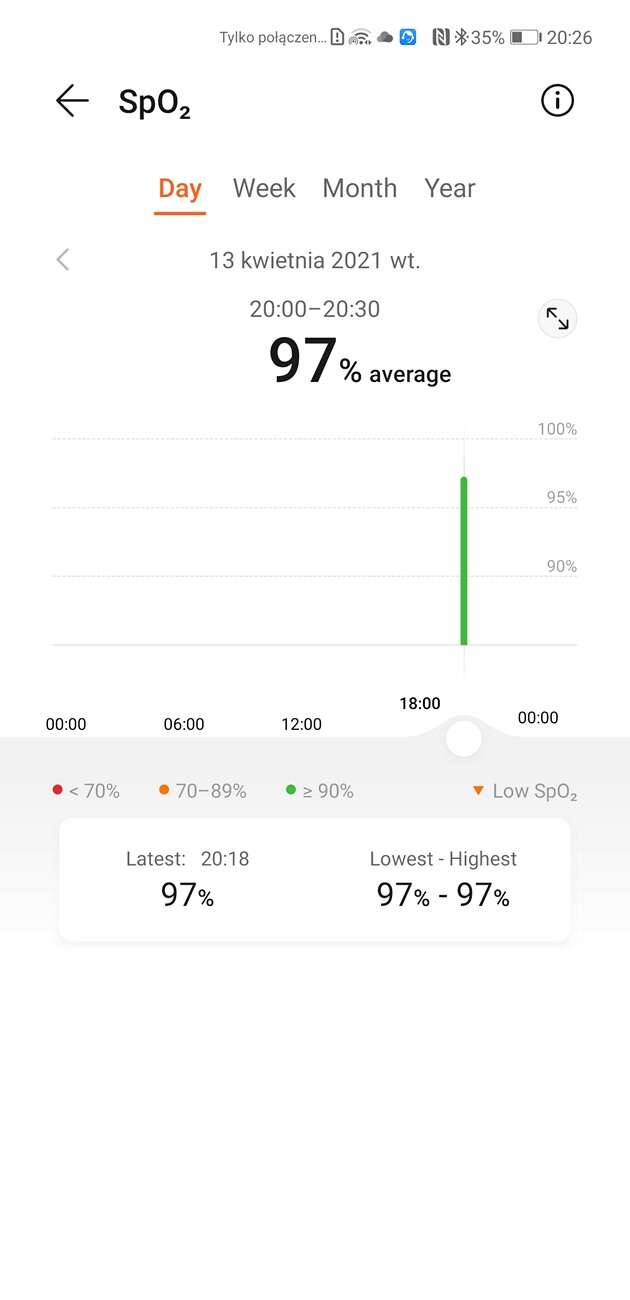The height and width of the screenshot is (1300, 630).
Task: Select the green SpO₂ bar in the chart
Action: click(x=464, y=560)
